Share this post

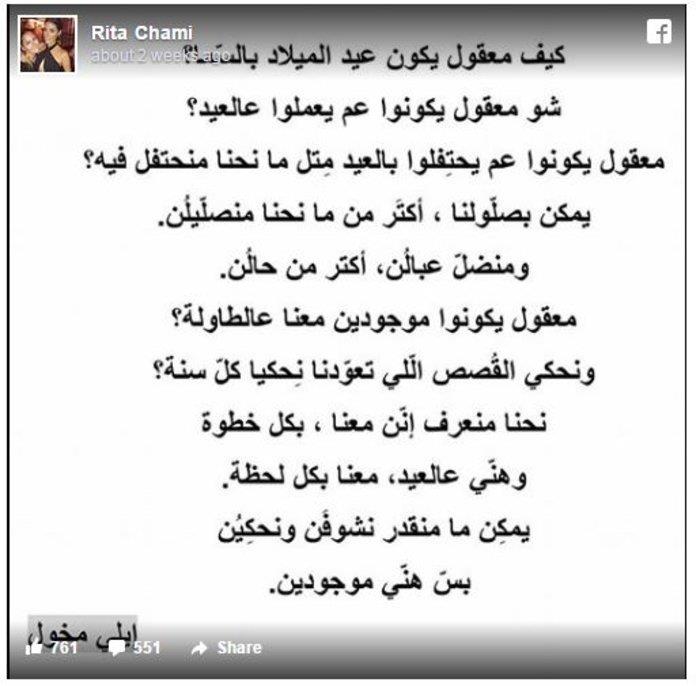point(227,648)
